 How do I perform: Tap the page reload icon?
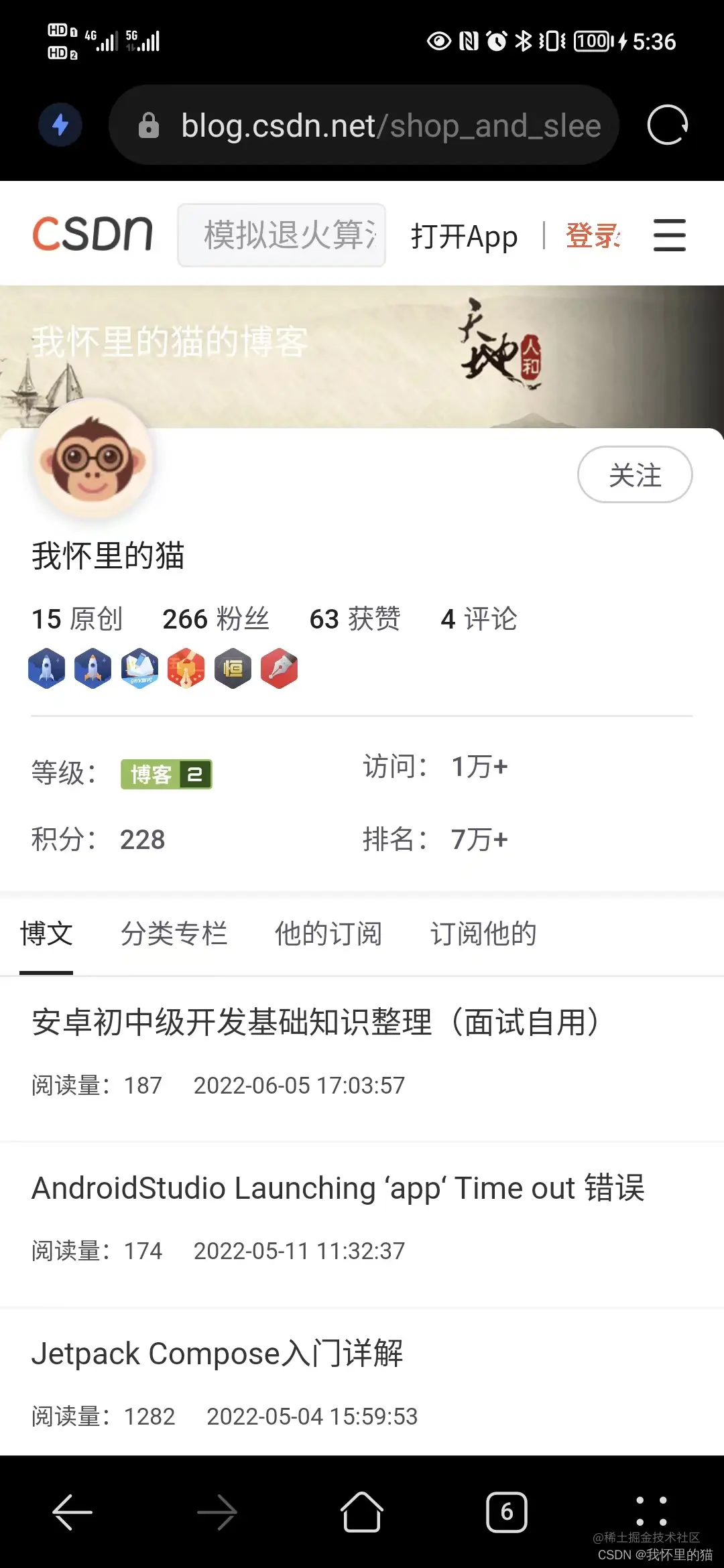[668, 125]
